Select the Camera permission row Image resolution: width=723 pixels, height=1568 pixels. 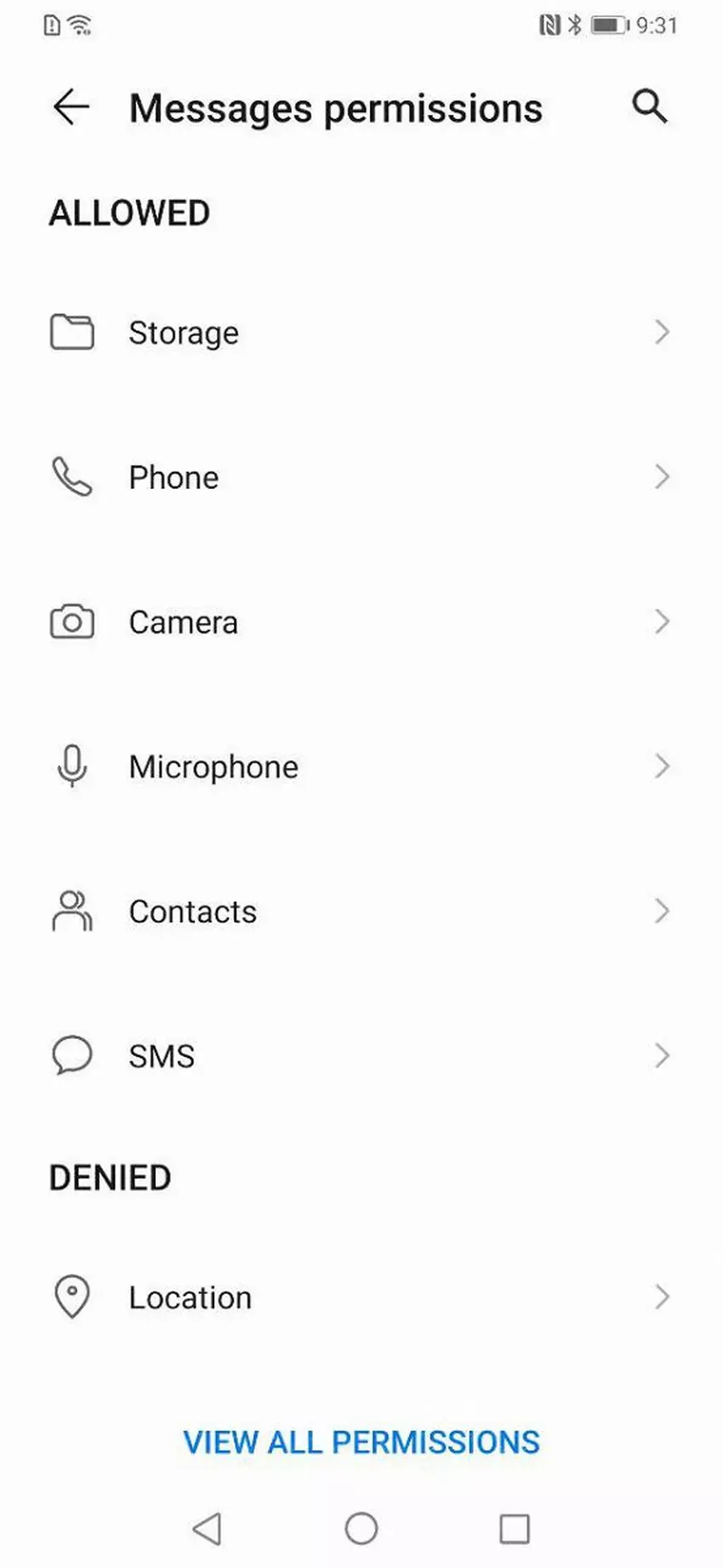click(x=361, y=622)
